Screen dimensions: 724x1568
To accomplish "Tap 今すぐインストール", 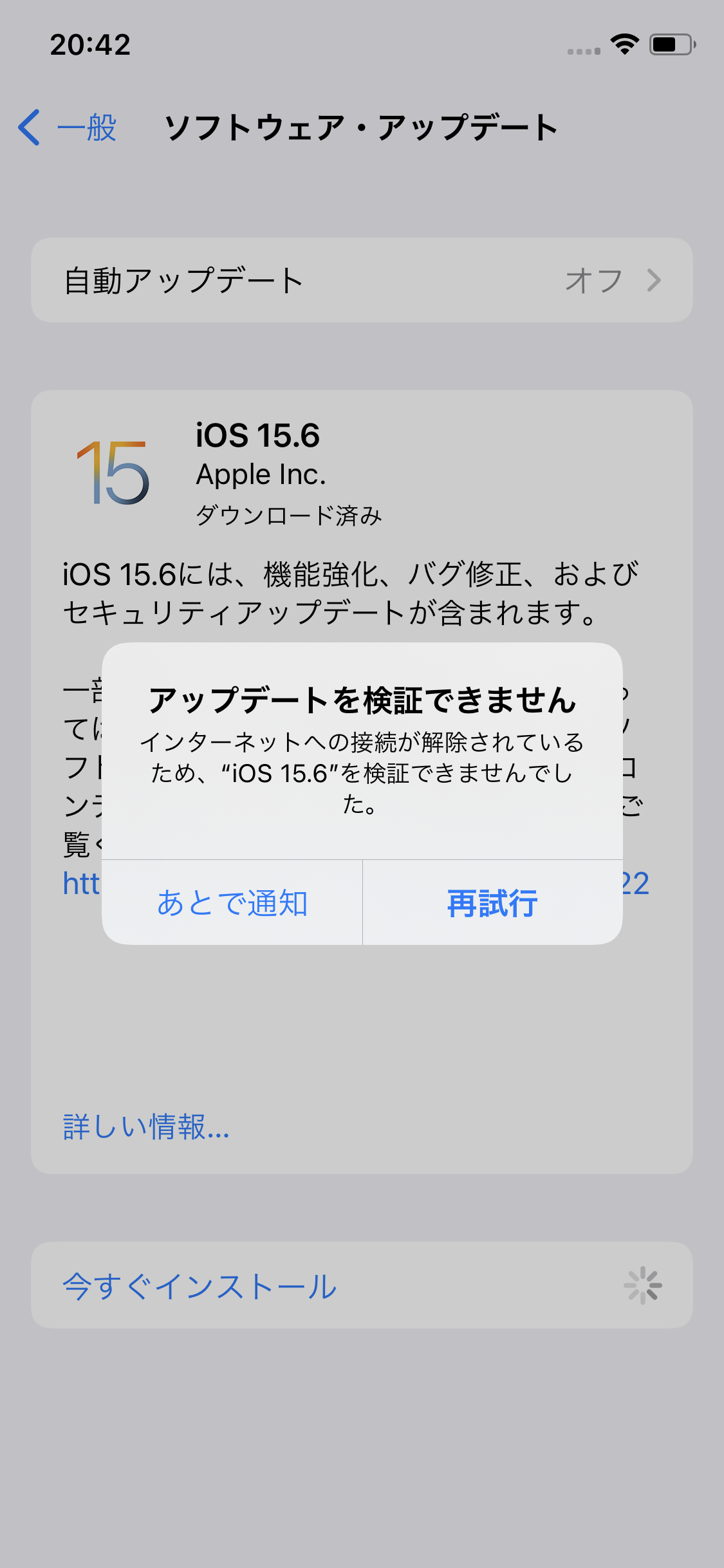I will [x=200, y=1286].
